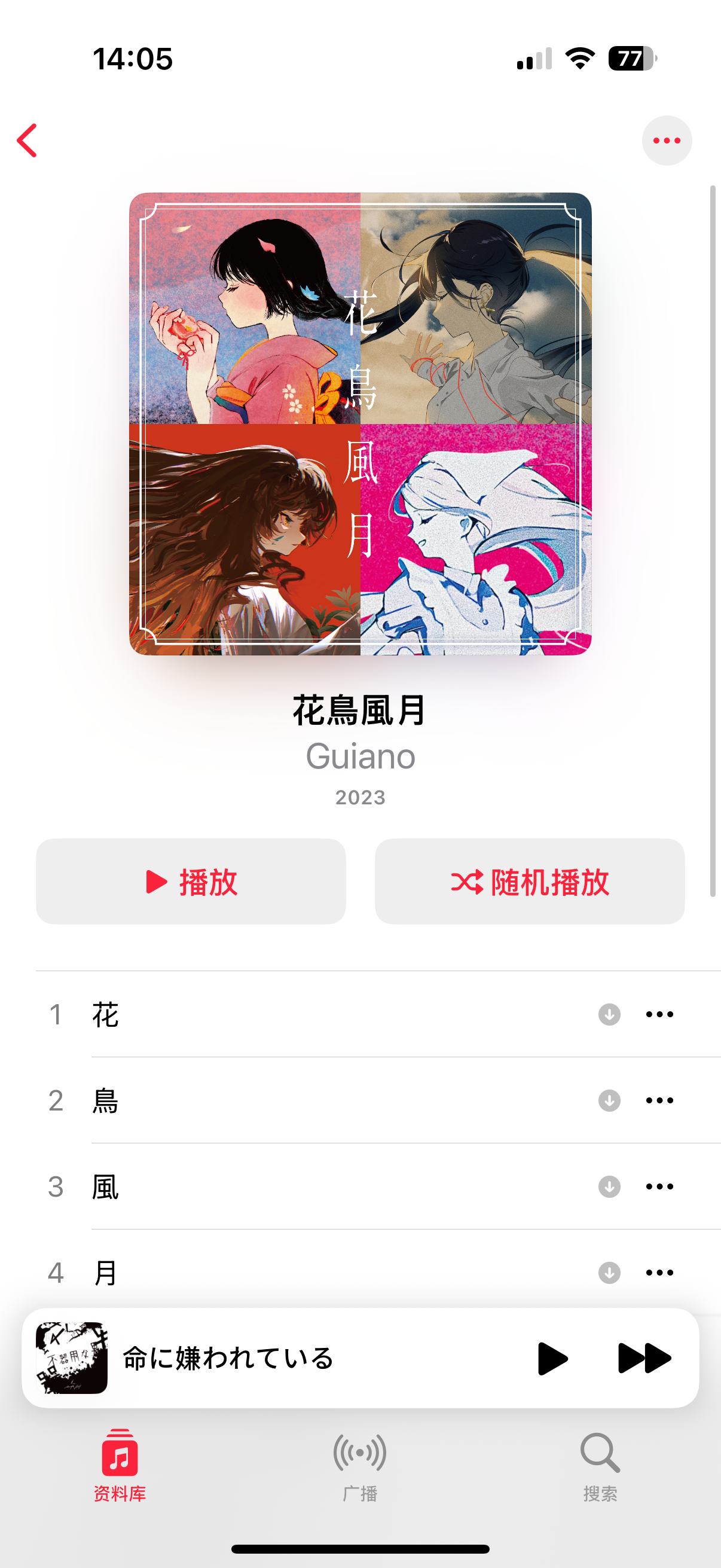
Task: Resume playback in the mini player
Action: click(552, 1358)
